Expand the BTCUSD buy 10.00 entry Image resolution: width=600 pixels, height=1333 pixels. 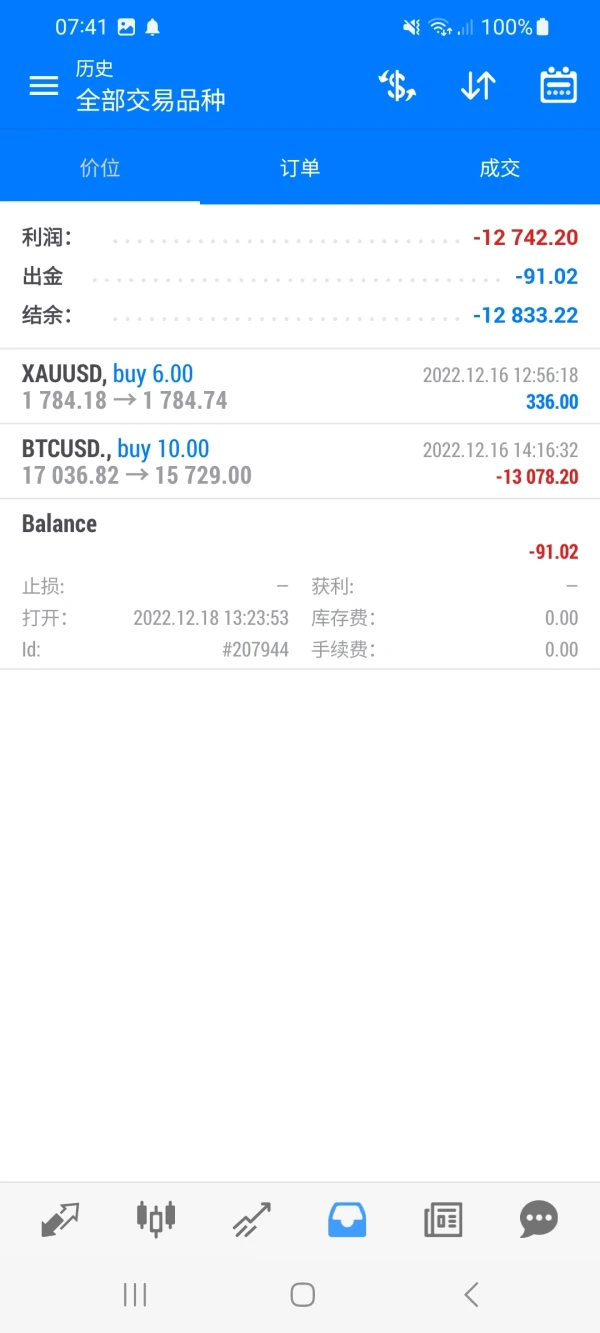(300, 462)
